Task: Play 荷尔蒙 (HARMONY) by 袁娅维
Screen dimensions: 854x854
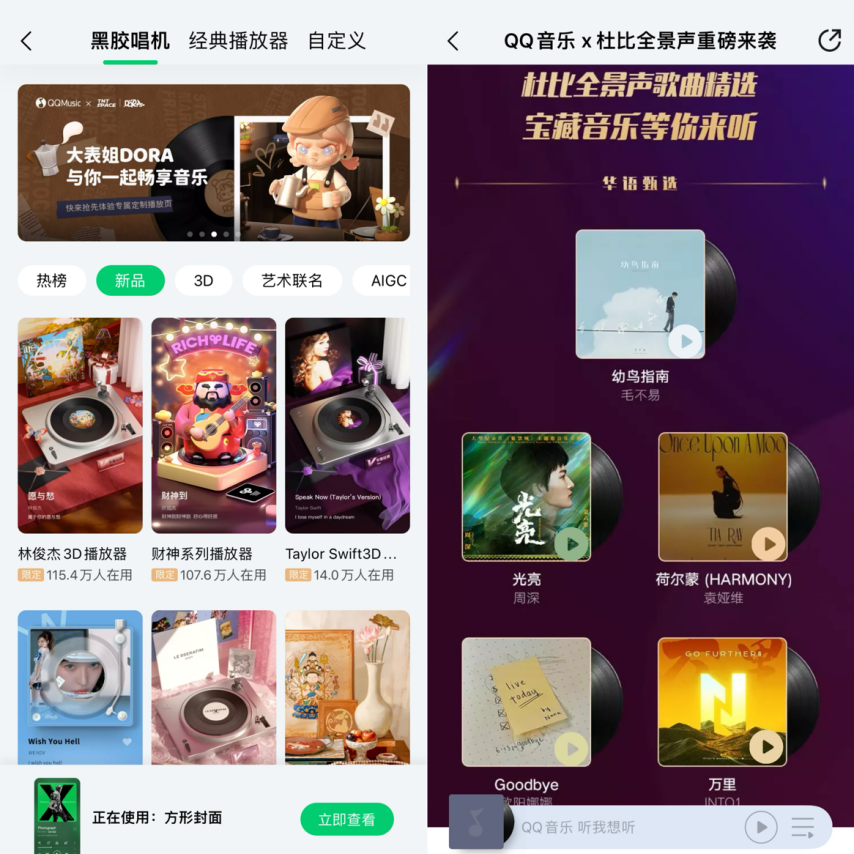Action: [x=768, y=543]
